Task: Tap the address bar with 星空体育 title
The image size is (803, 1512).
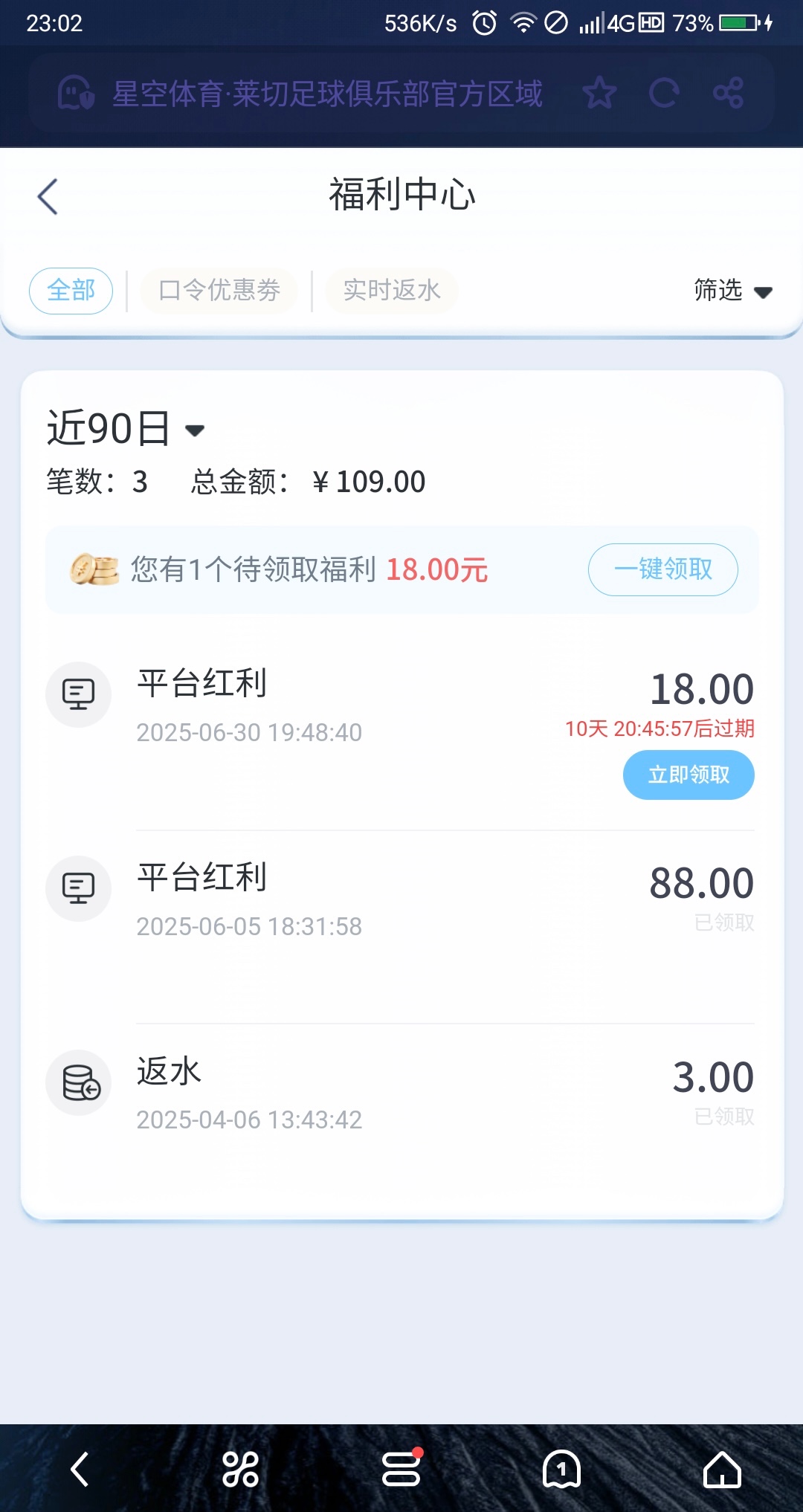Action: 327,94
